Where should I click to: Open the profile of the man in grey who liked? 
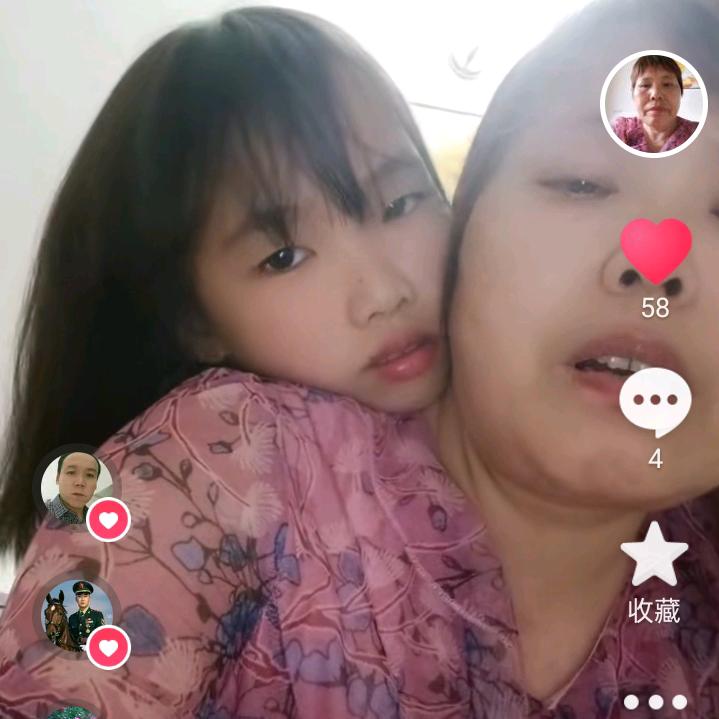[74, 486]
